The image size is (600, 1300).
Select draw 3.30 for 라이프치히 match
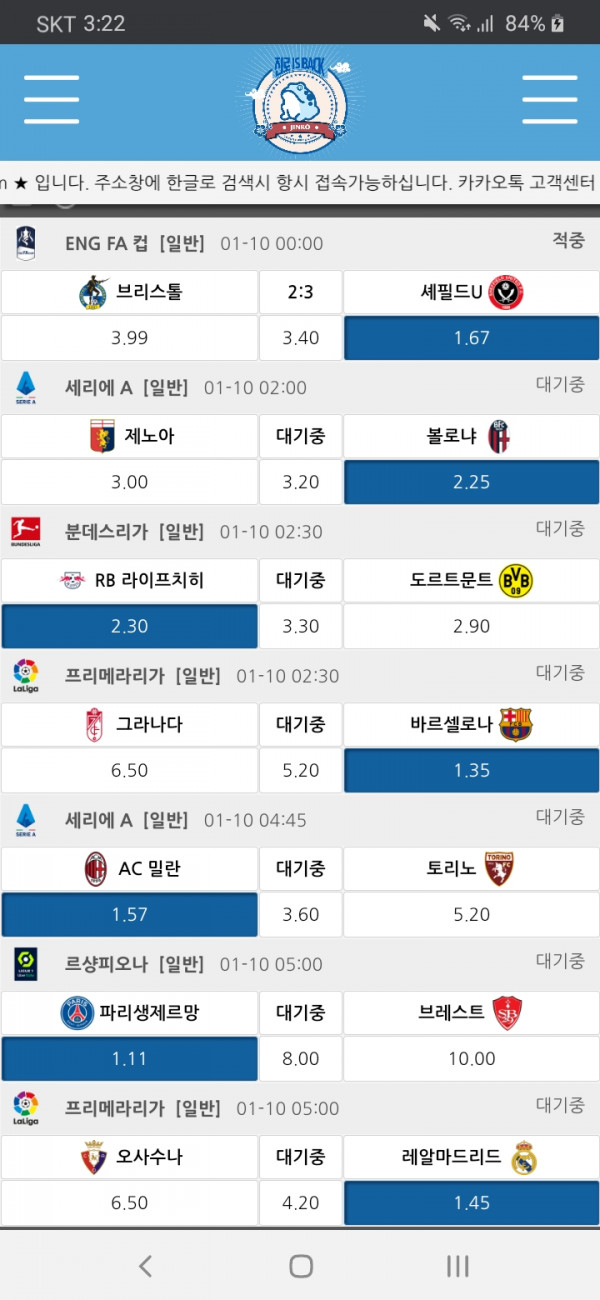click(x=301, y=626)
